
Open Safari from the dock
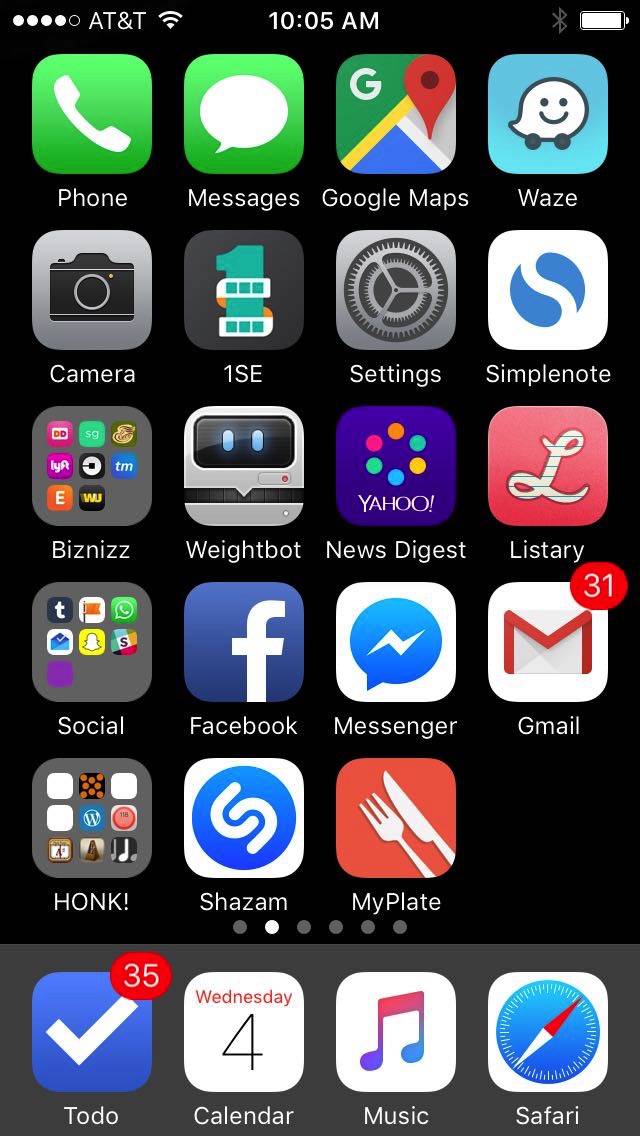548,1032
